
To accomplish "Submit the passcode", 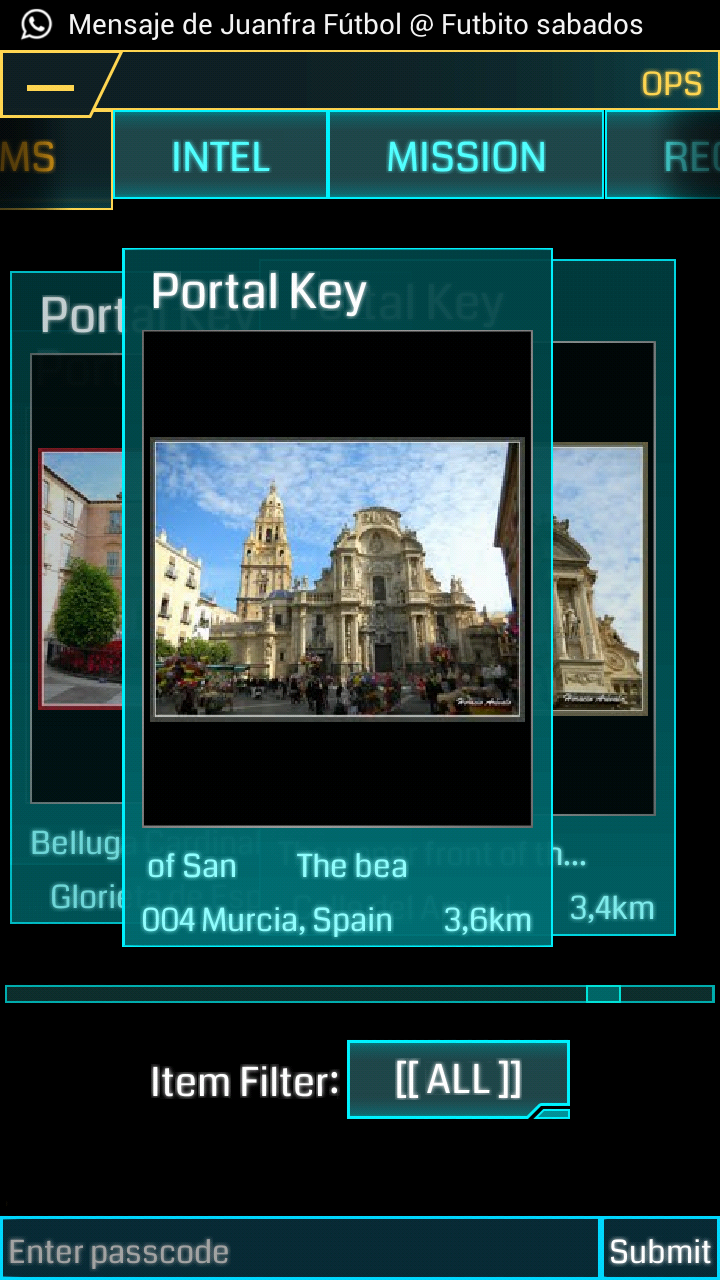I will (660, 1249).
